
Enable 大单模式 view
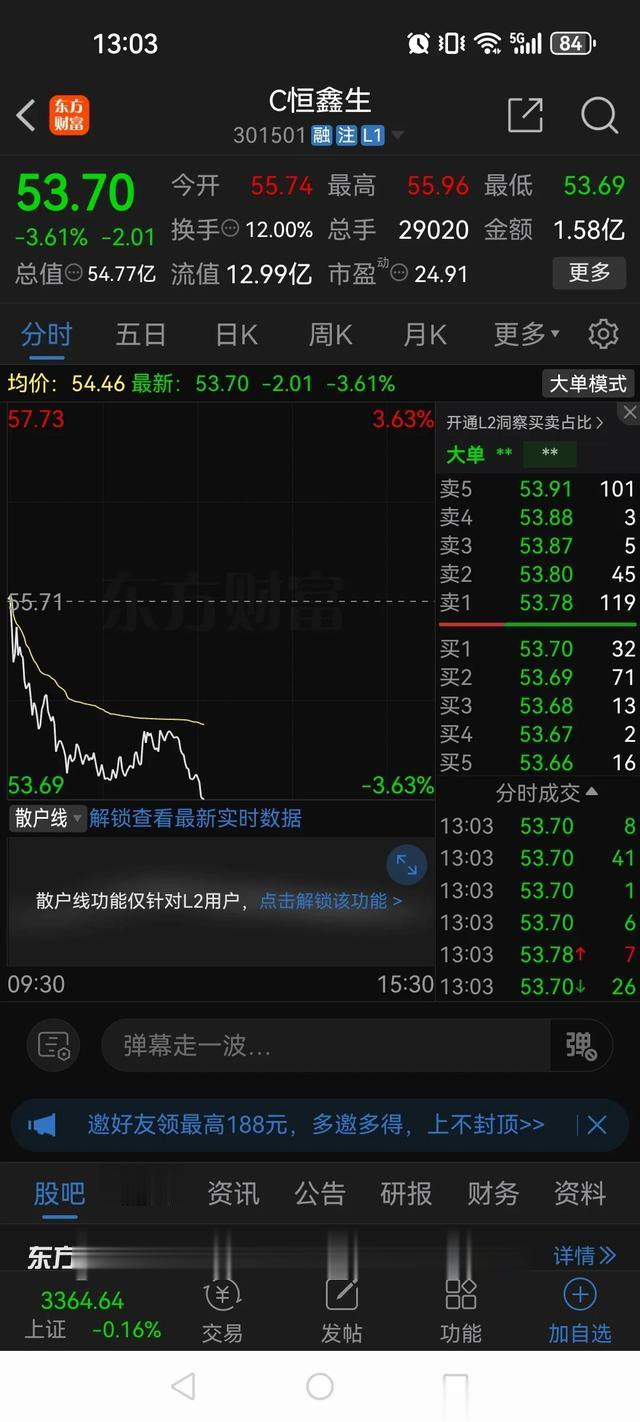(588, 383)
